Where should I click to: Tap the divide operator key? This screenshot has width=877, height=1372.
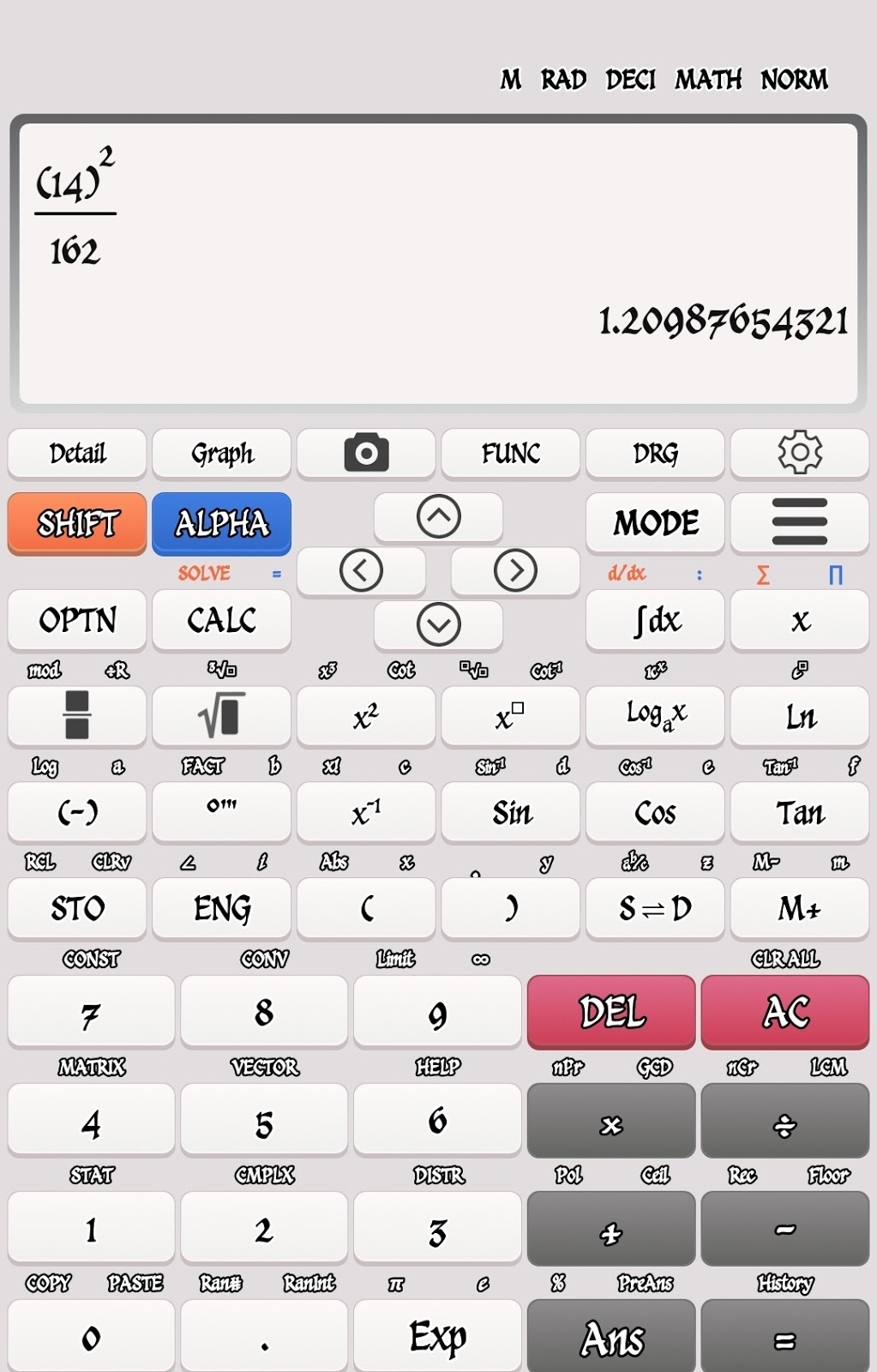784,1121
